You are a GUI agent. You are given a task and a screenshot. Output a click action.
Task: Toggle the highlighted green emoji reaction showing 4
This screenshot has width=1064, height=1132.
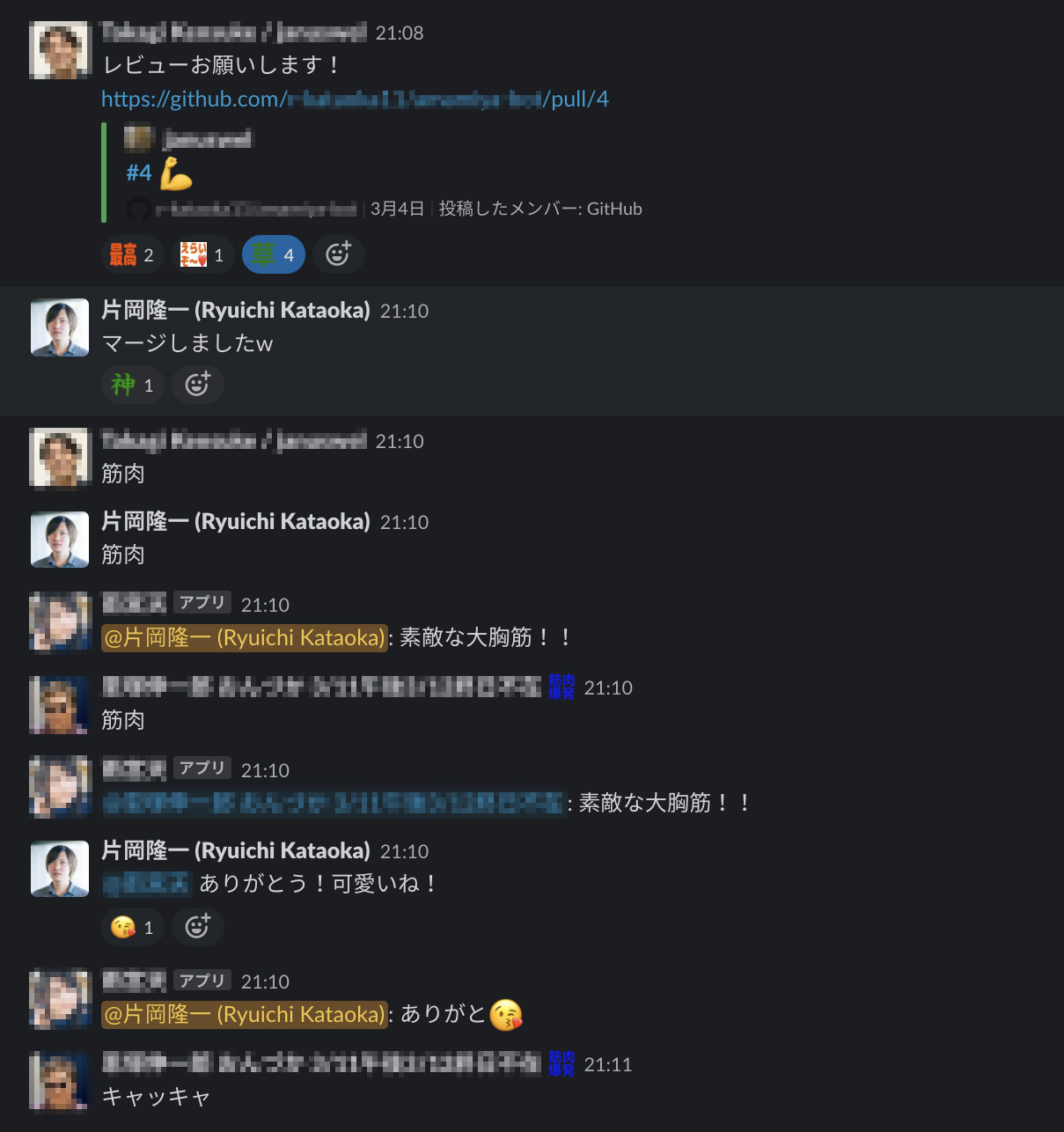tap(273, 254)
